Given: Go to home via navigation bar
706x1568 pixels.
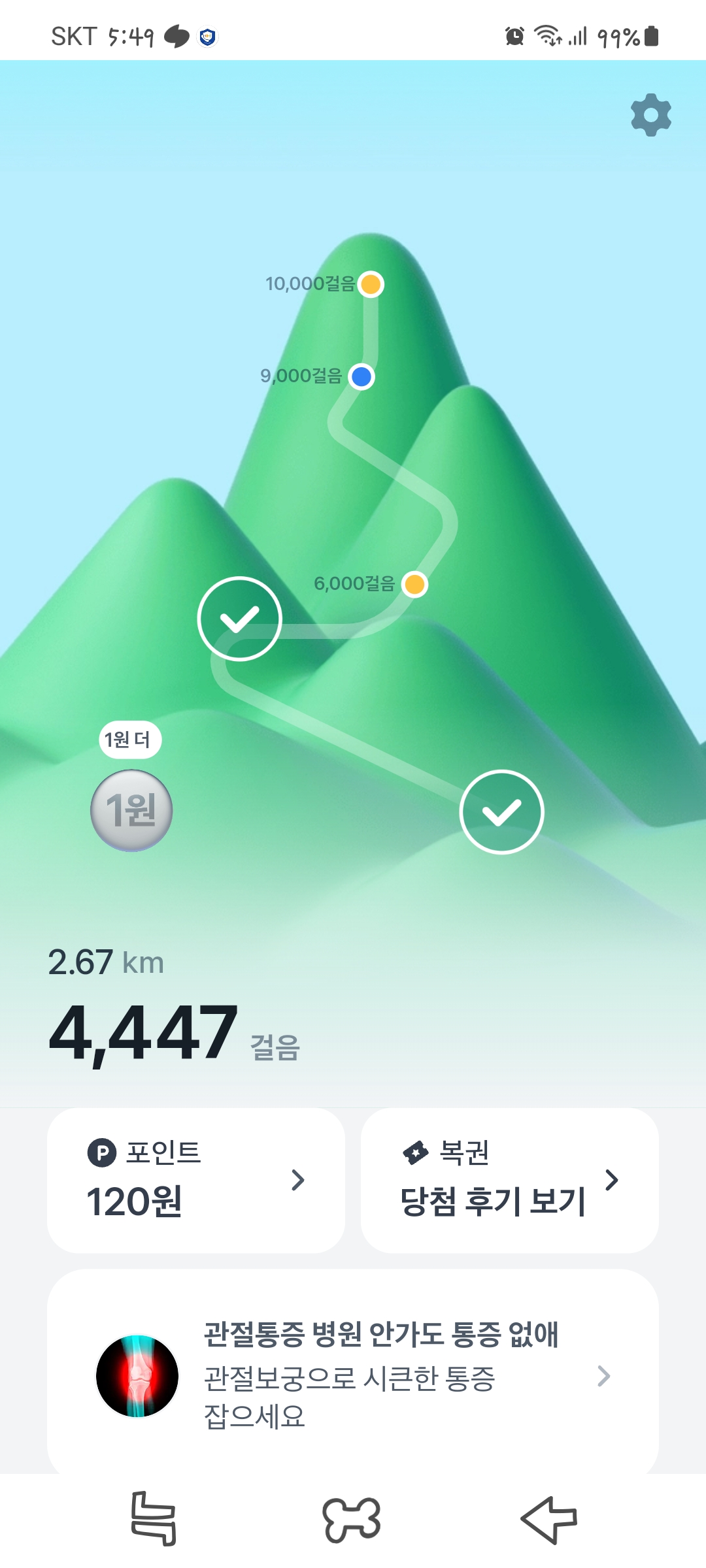Looking at the screenshot, I should [x=352, y=1520].
